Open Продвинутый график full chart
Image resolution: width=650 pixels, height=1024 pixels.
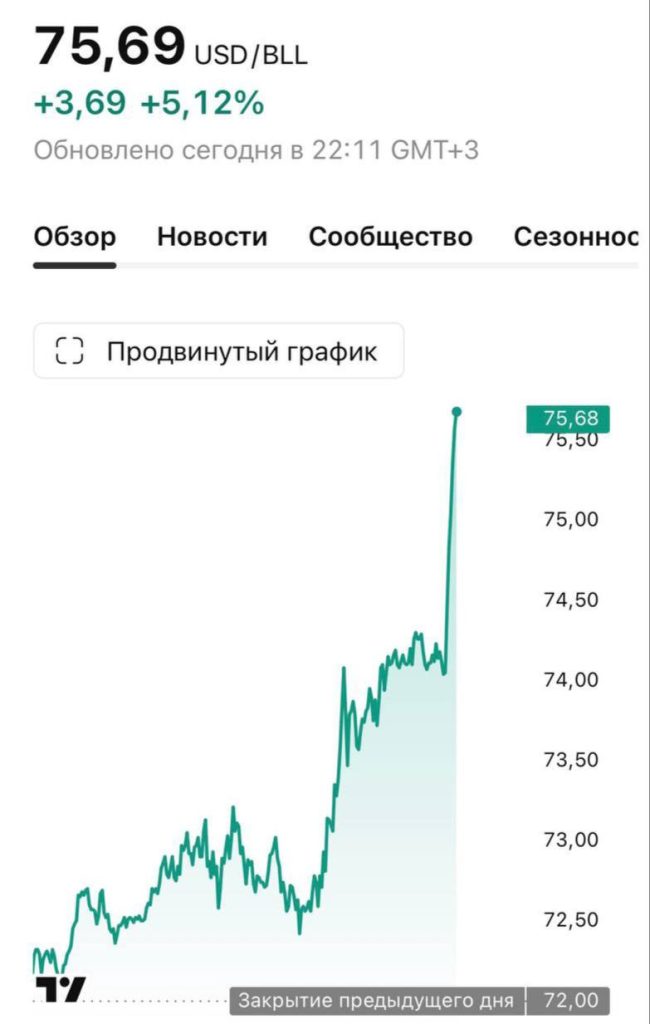click(219, 351)
